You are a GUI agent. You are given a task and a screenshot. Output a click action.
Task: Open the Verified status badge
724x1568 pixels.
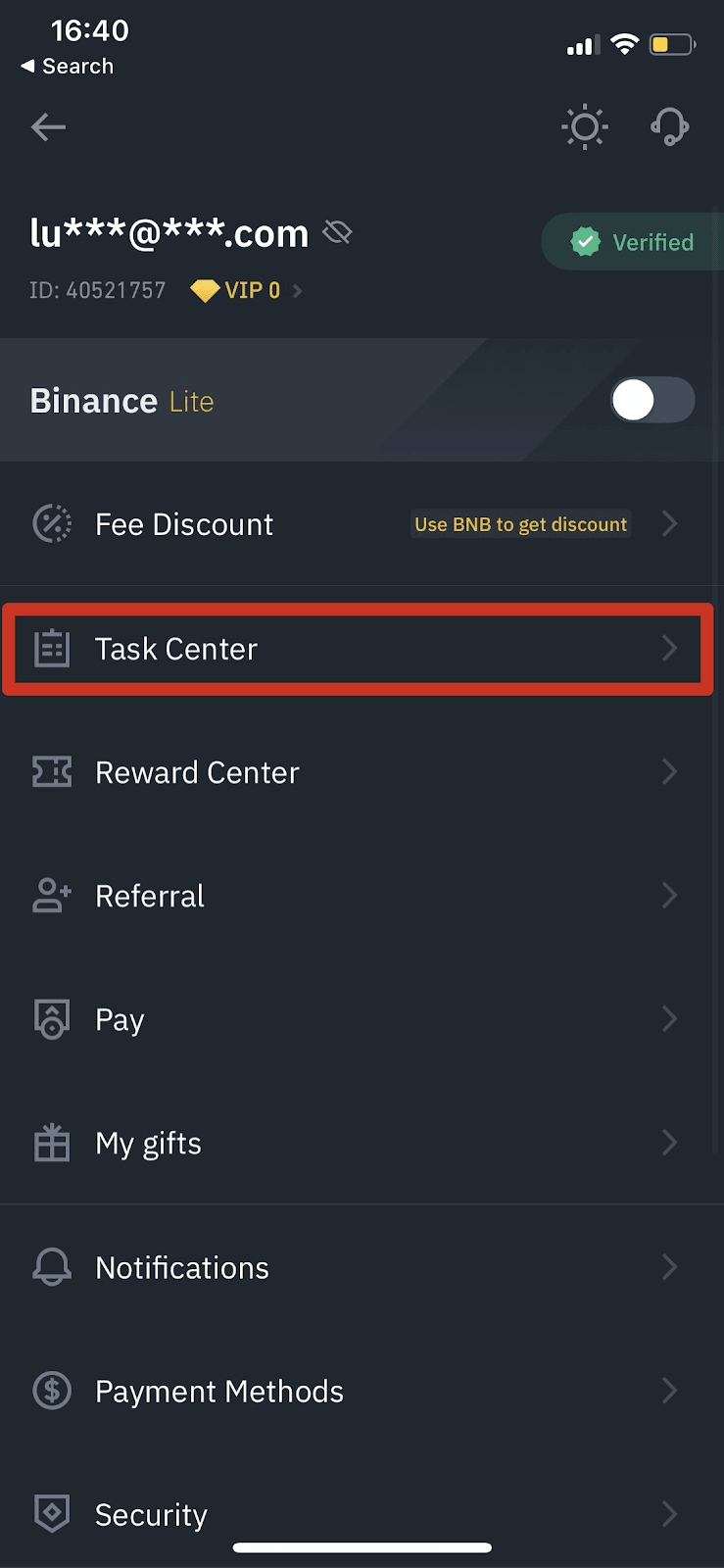[633, 242]
